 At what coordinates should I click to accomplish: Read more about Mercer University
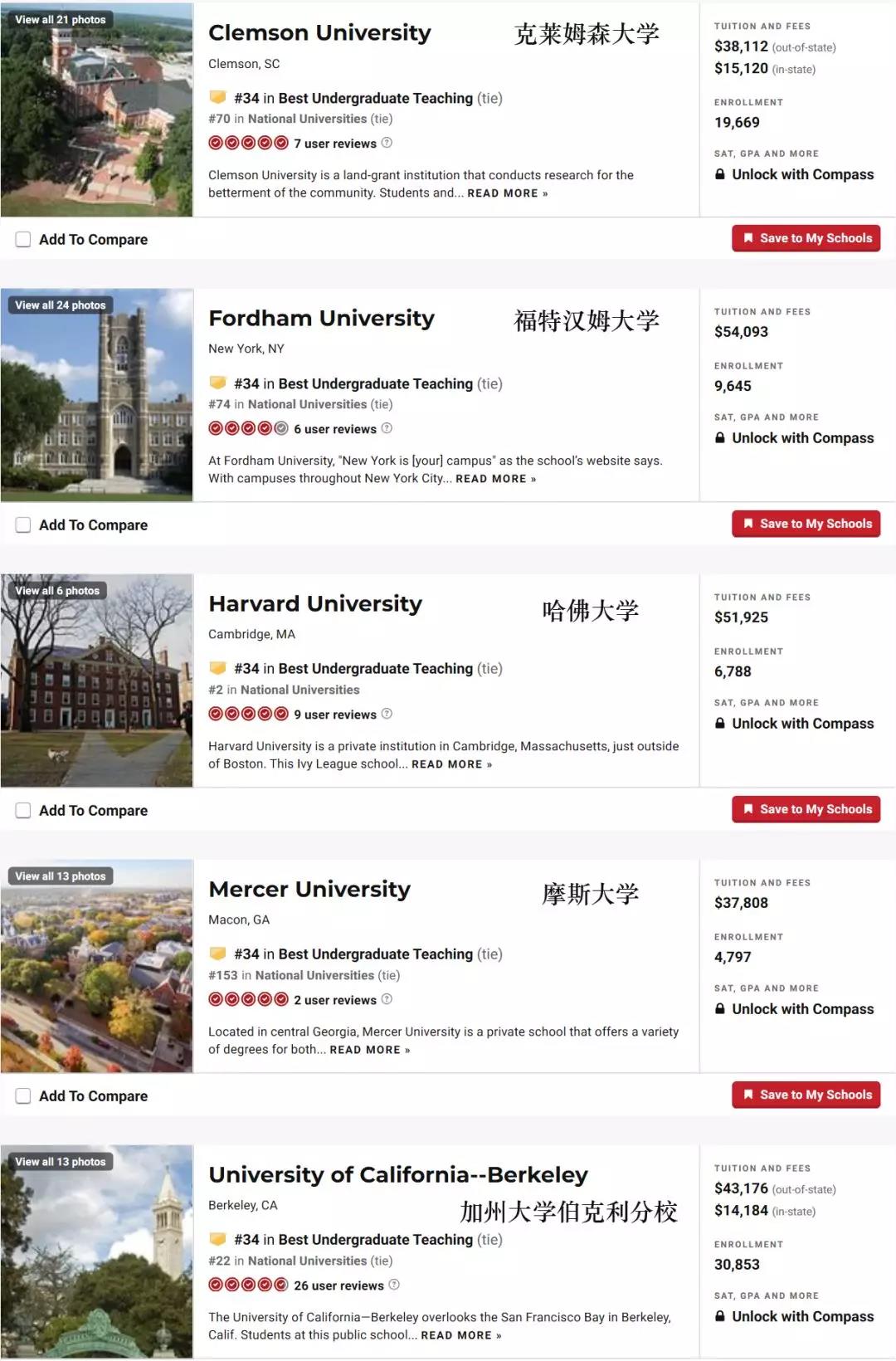click(x=369, y=1050)
